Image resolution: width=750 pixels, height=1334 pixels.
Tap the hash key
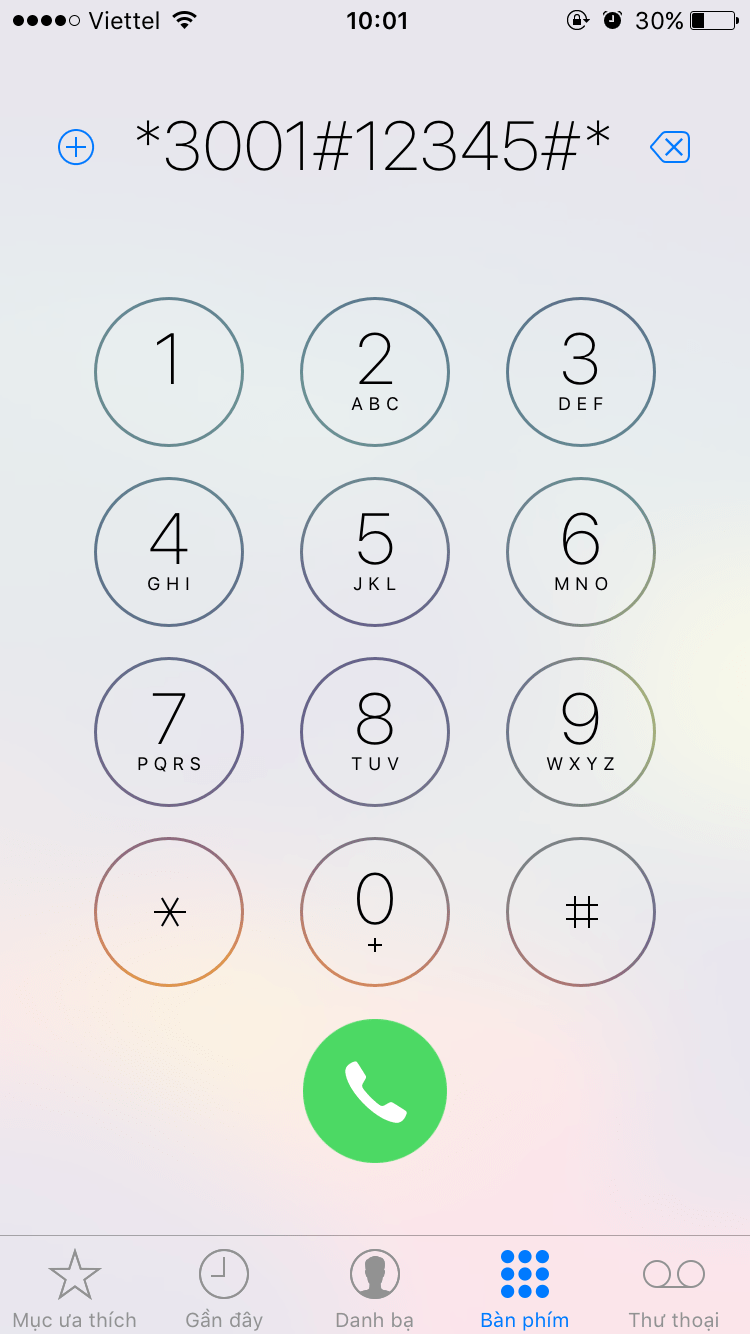581,912
